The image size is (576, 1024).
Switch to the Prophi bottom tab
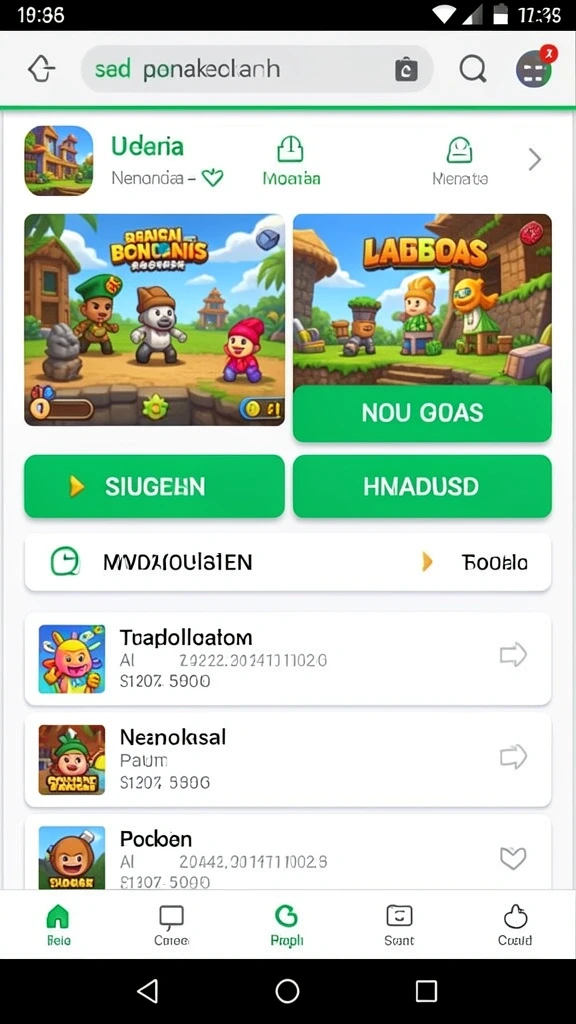click(287, 925)
